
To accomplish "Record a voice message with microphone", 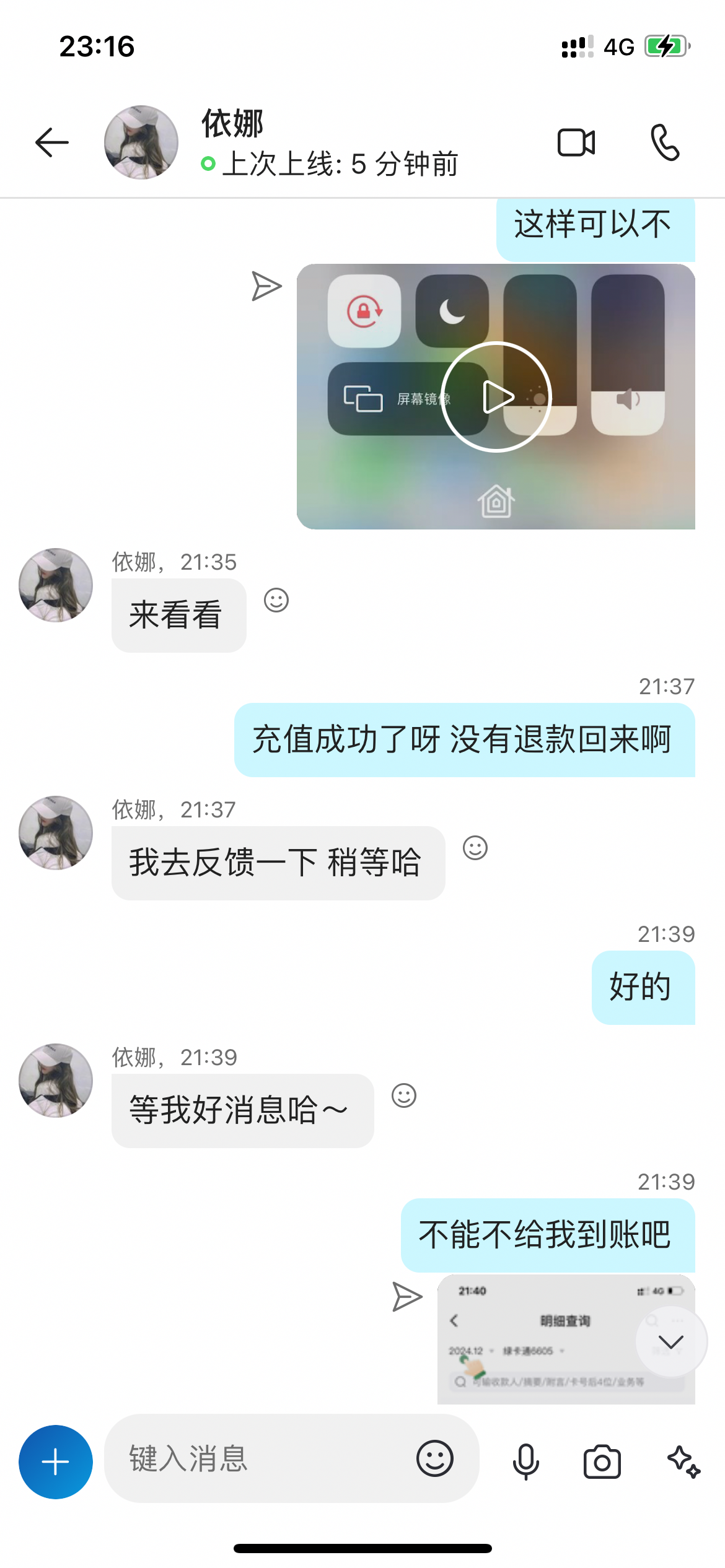I will [526, 1461].
